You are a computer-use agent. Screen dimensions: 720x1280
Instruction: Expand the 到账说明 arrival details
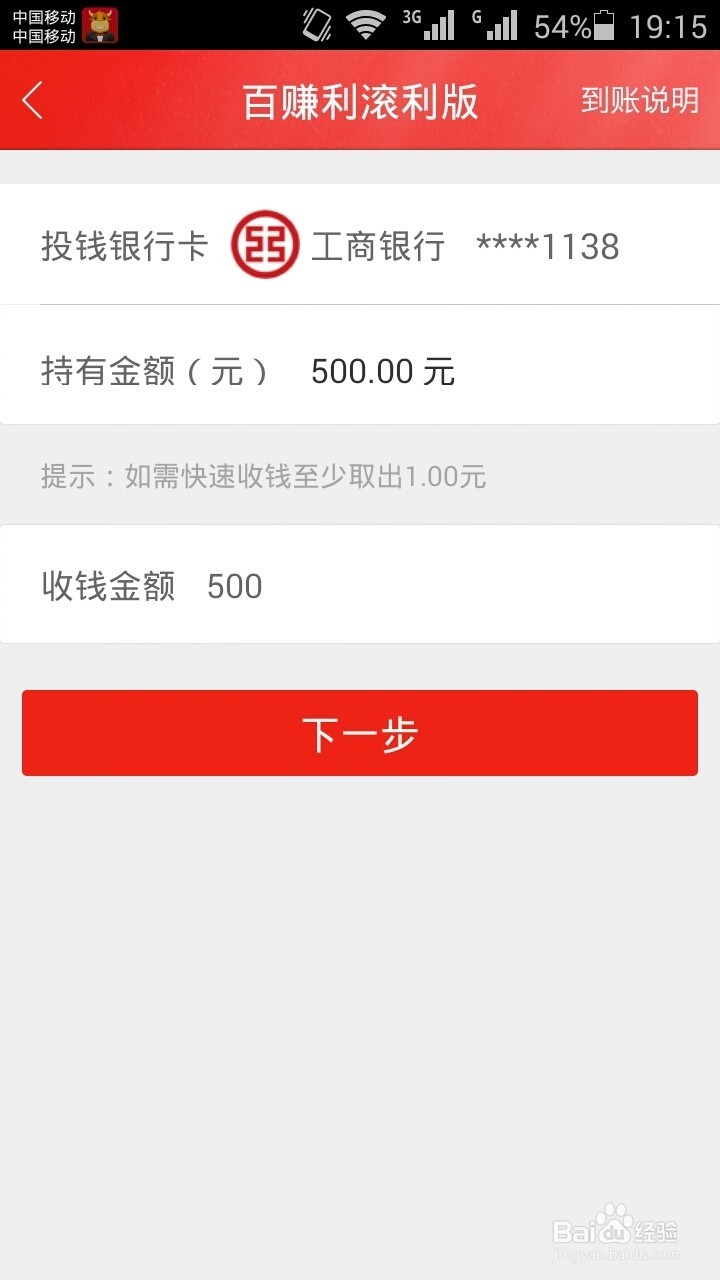642,102
